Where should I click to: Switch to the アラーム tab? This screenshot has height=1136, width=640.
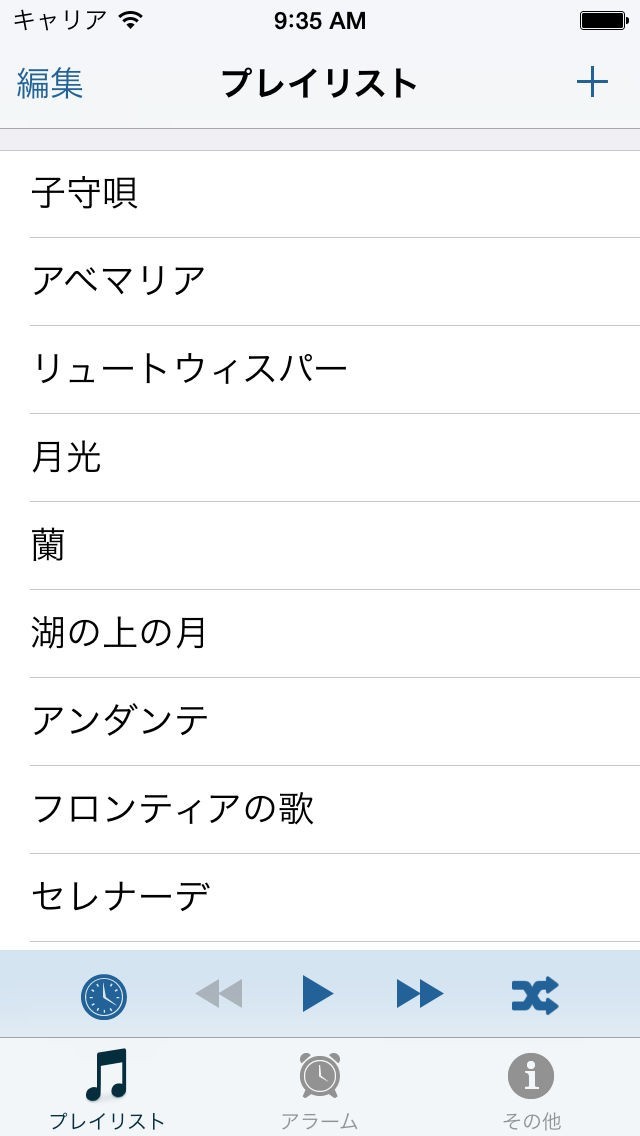(x=320, y=1088)
